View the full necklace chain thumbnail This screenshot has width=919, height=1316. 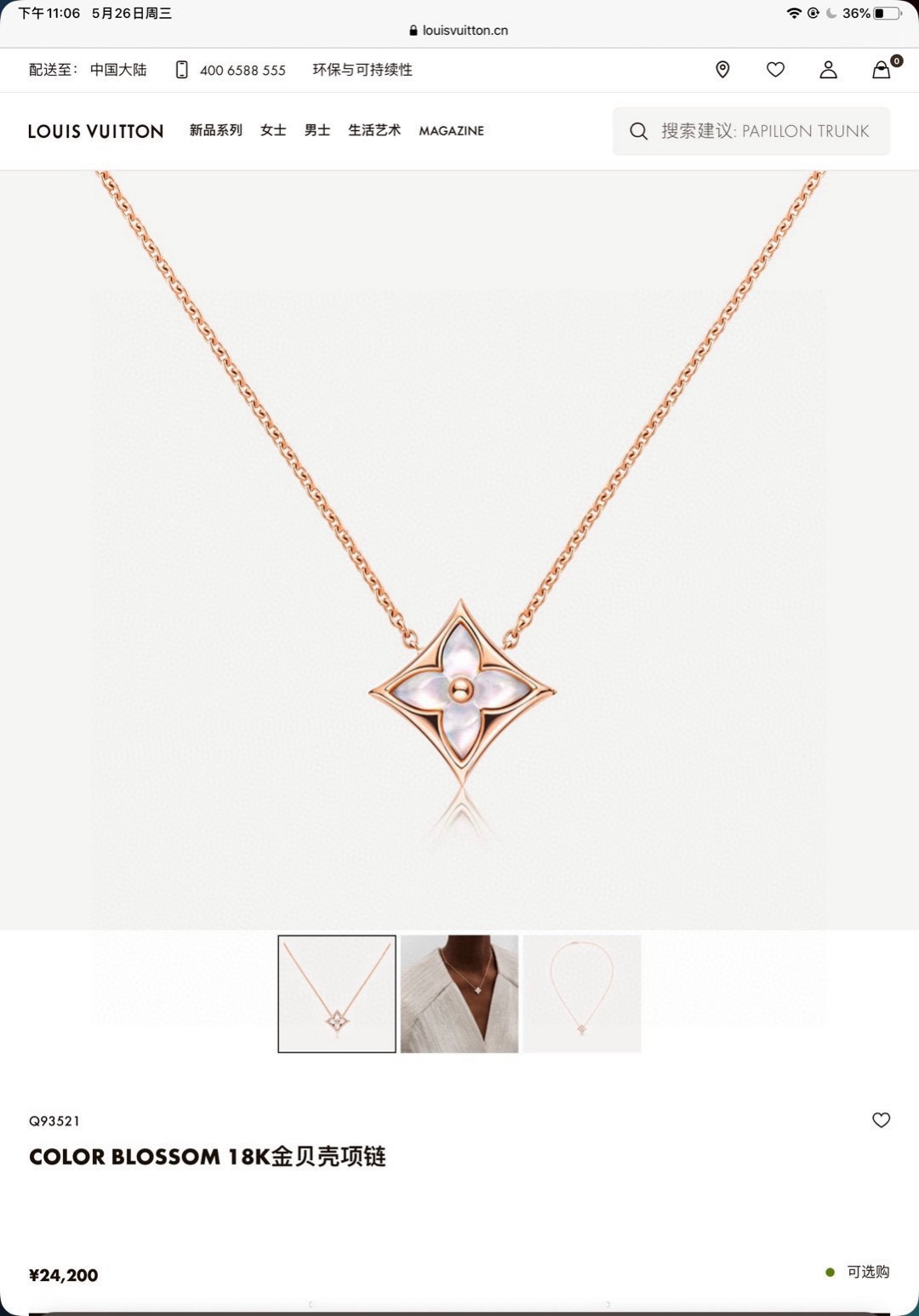point(582,994)
